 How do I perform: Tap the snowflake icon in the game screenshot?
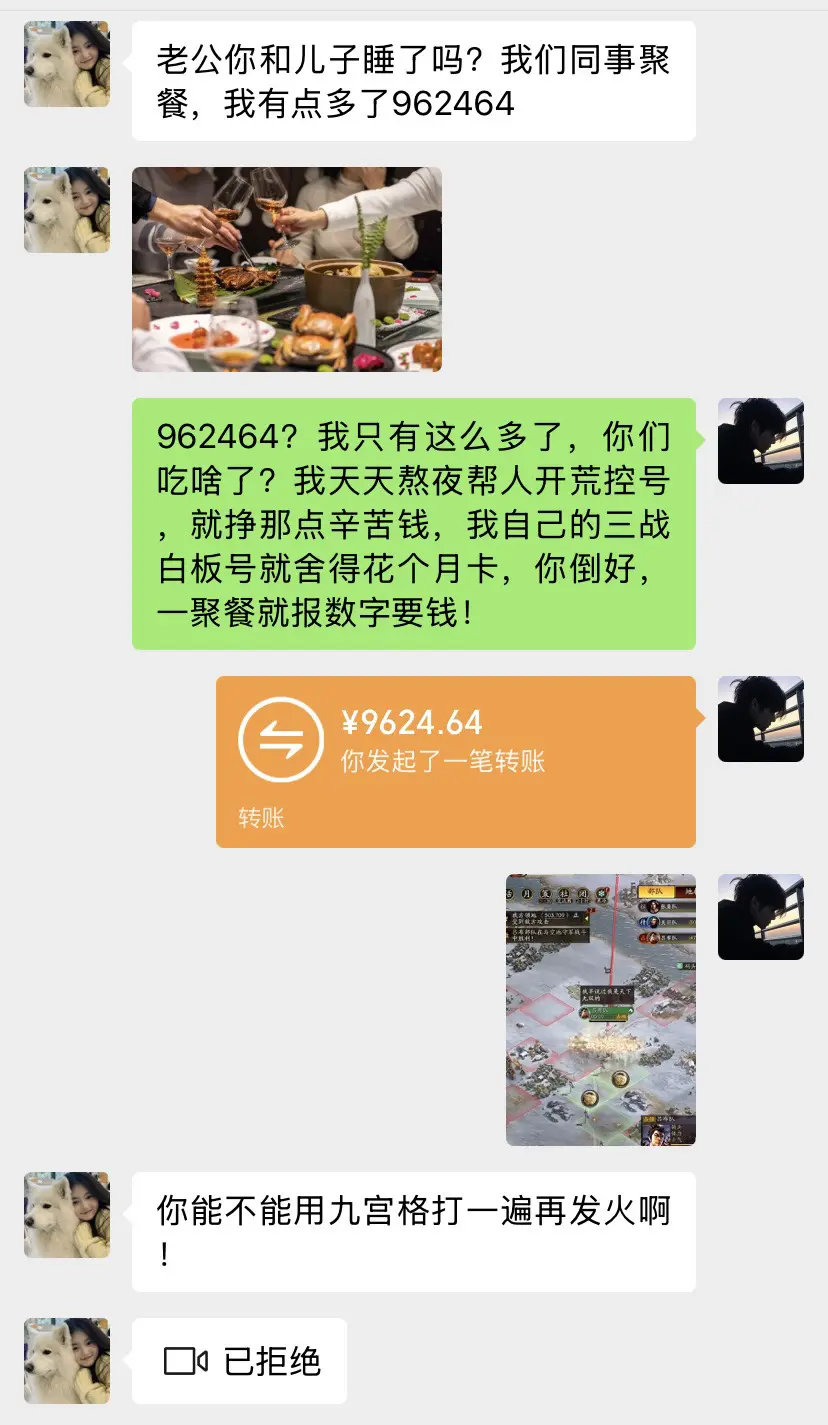[601, 893]
